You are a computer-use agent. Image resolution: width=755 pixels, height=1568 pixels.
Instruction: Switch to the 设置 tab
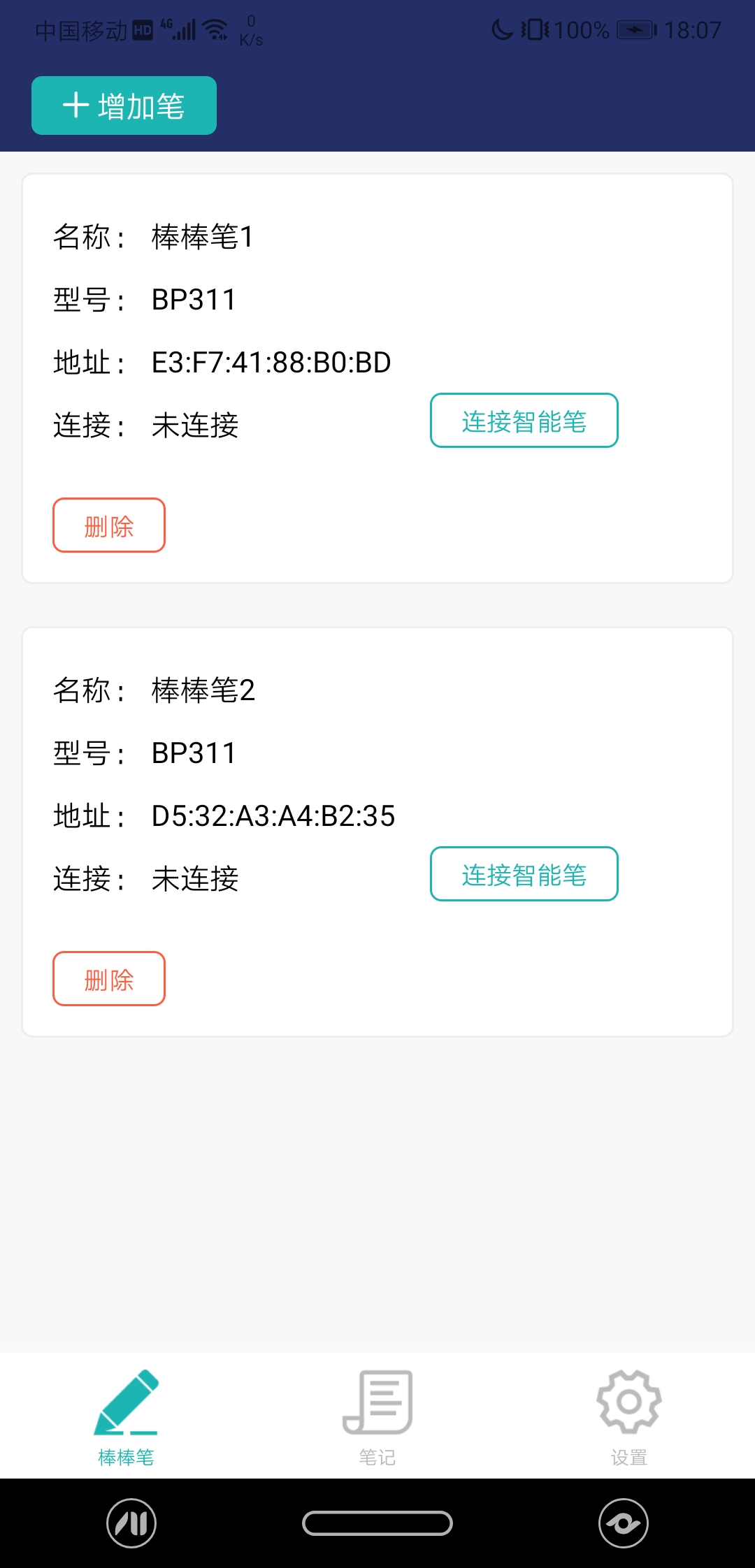[x=628, y=1418]
